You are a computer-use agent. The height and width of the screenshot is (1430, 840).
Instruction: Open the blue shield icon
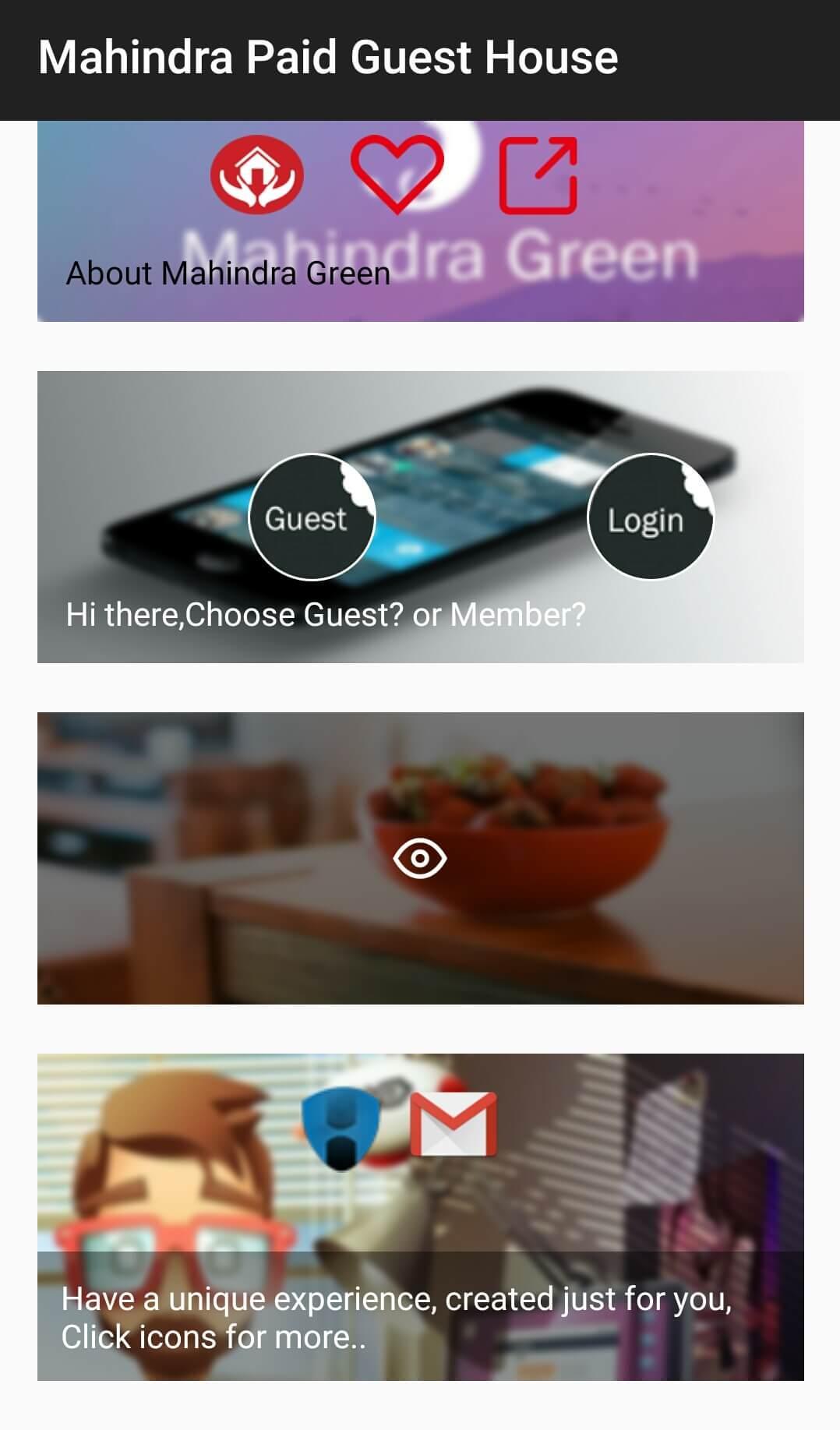coord(340,1128)
